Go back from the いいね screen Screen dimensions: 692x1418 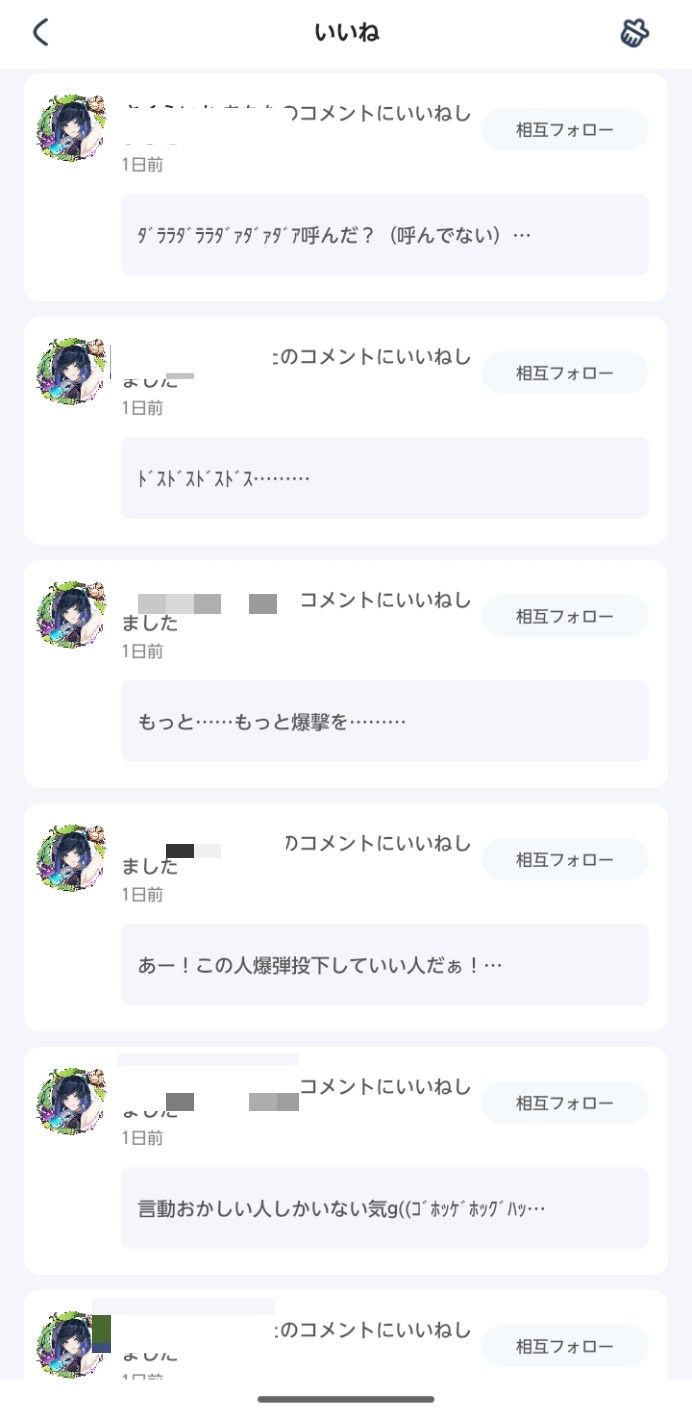(x=40, y=33)
